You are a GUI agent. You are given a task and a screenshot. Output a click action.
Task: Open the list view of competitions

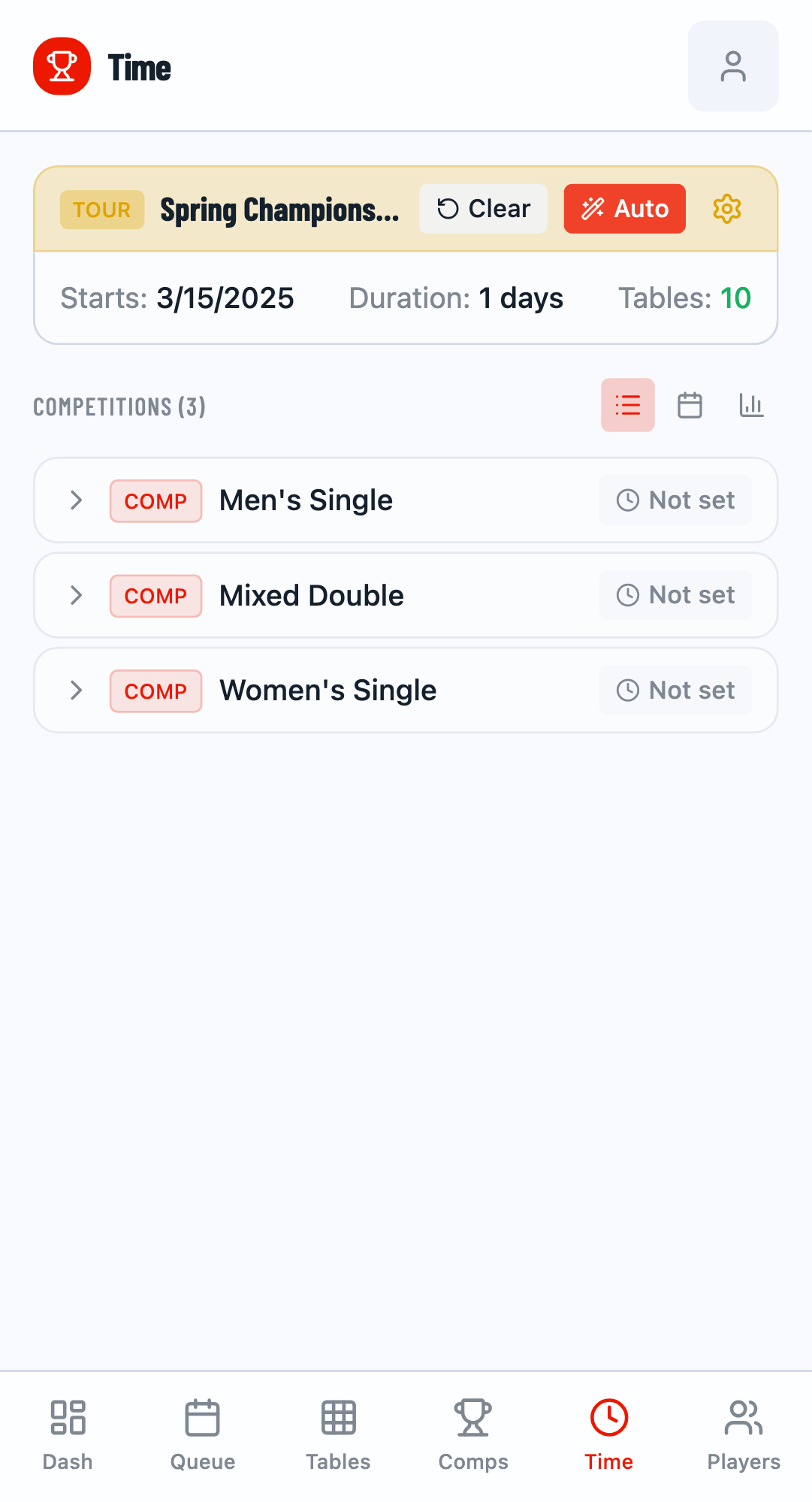coord(628,405)
